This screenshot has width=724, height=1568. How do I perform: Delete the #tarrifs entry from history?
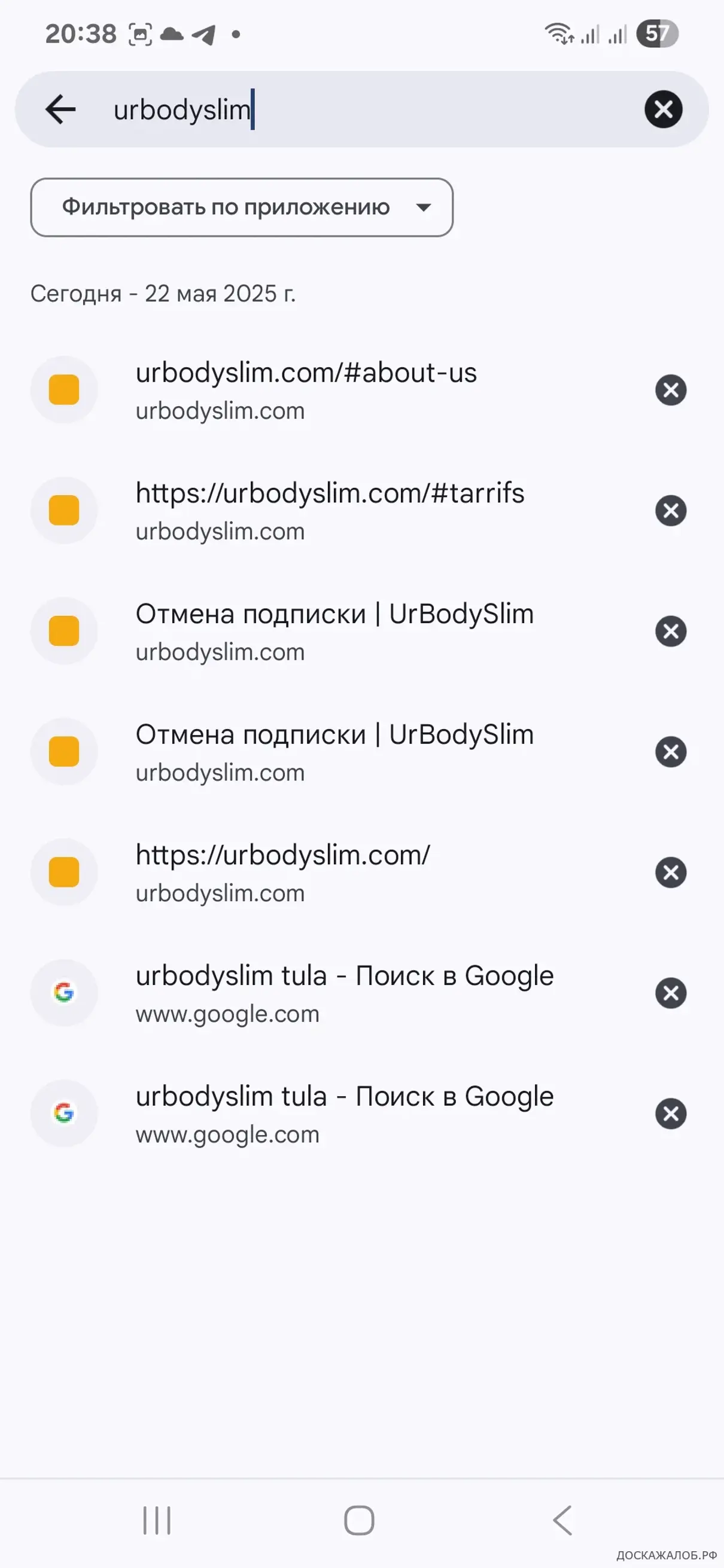(x=670, y=511)
